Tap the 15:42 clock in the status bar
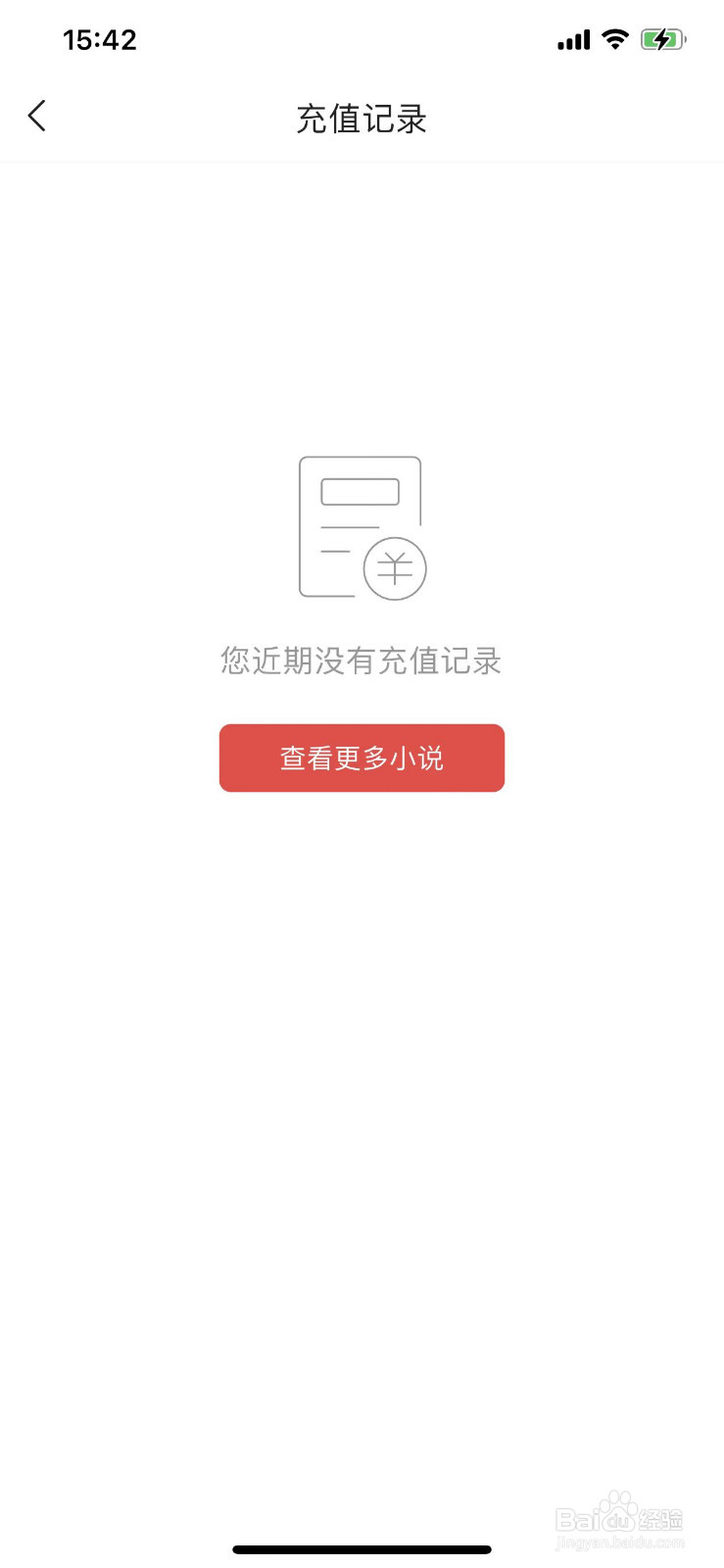Screen dimensions: 724x1568 pyautogui.click(x=101, y=39)
